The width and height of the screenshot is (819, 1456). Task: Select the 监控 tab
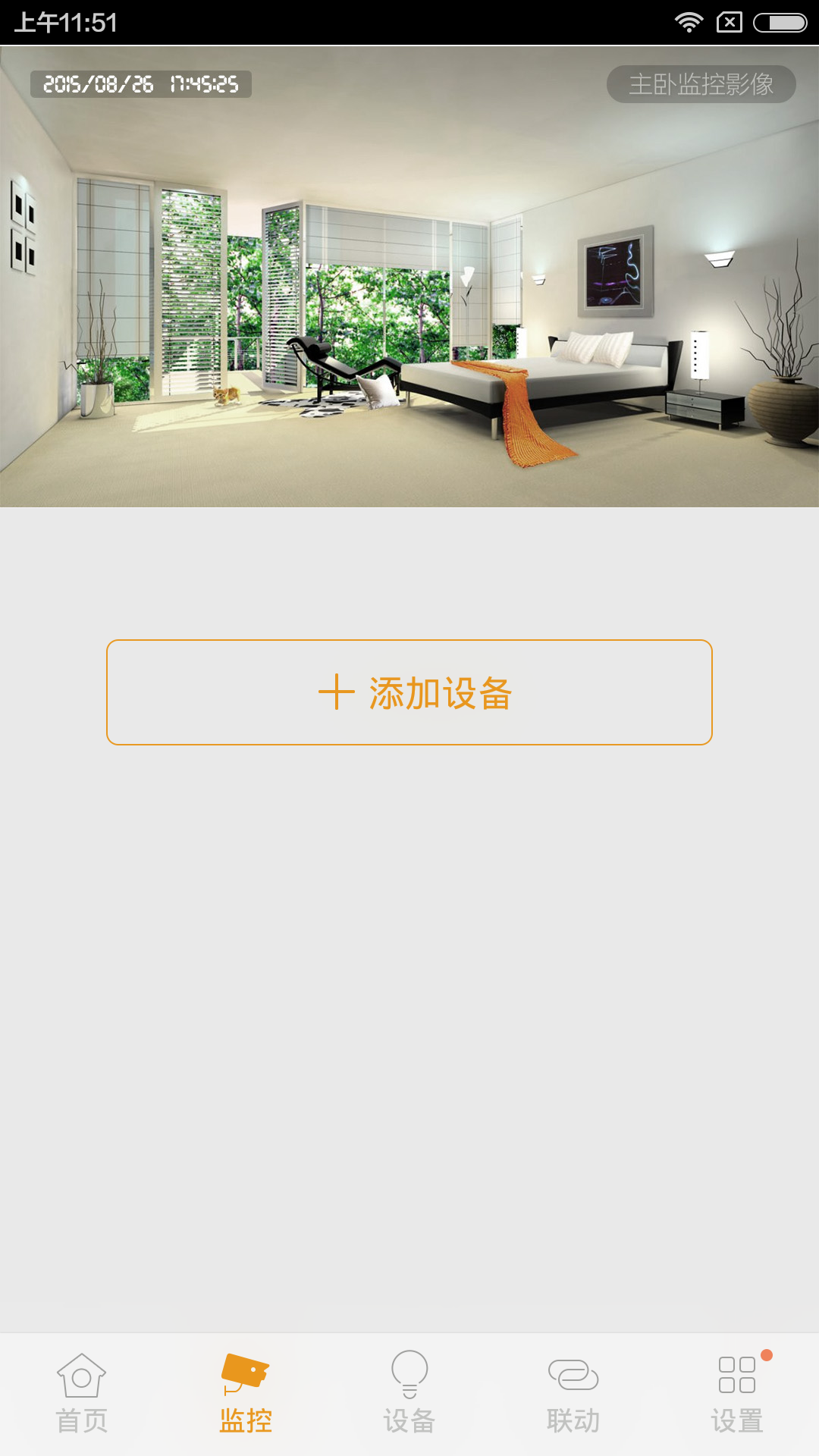coord(246,1394)
